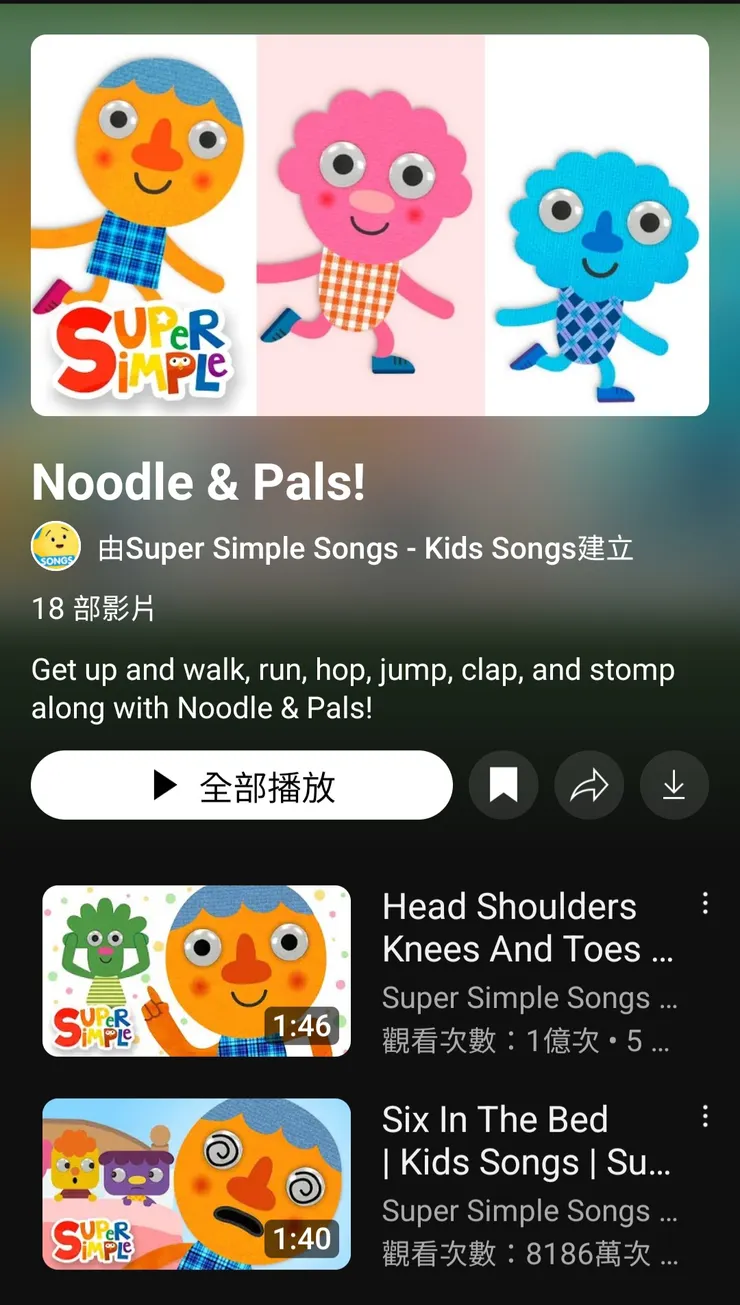Image resolution: width=740 pixels, height=1305 pixels.
Task: Play the Head Shoulders Knees And Toes video
Action: [196, 969]
